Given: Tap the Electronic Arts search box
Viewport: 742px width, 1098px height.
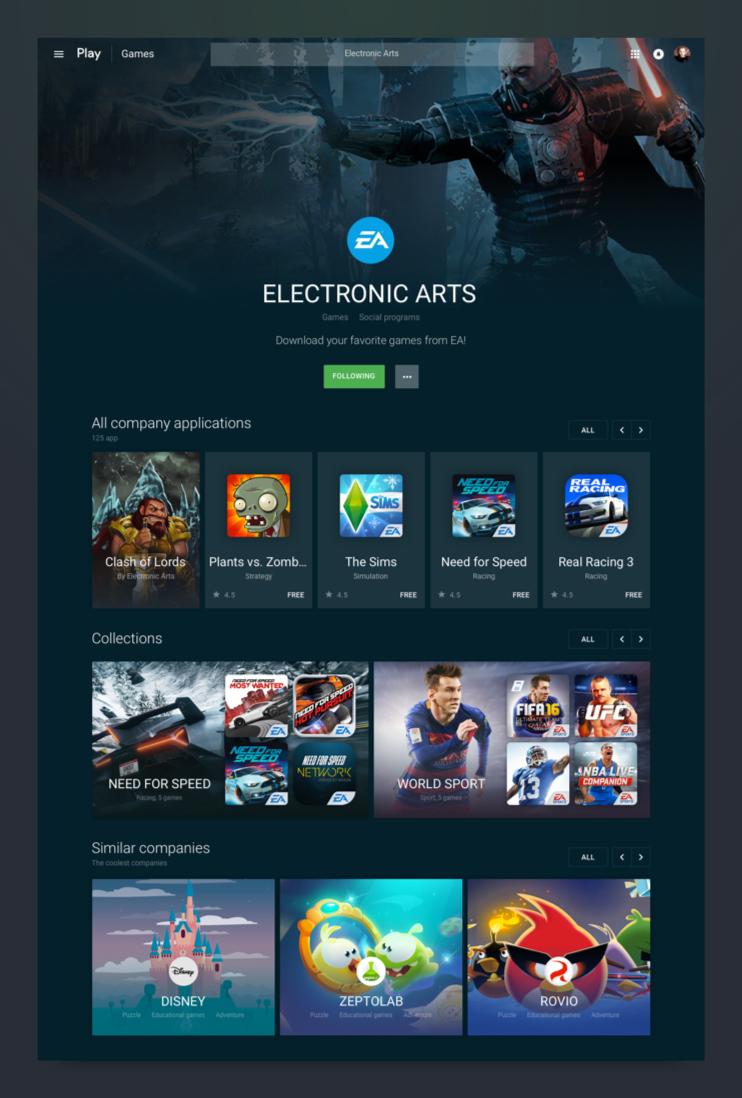Looking at the screenshot, I should [371, 54].
